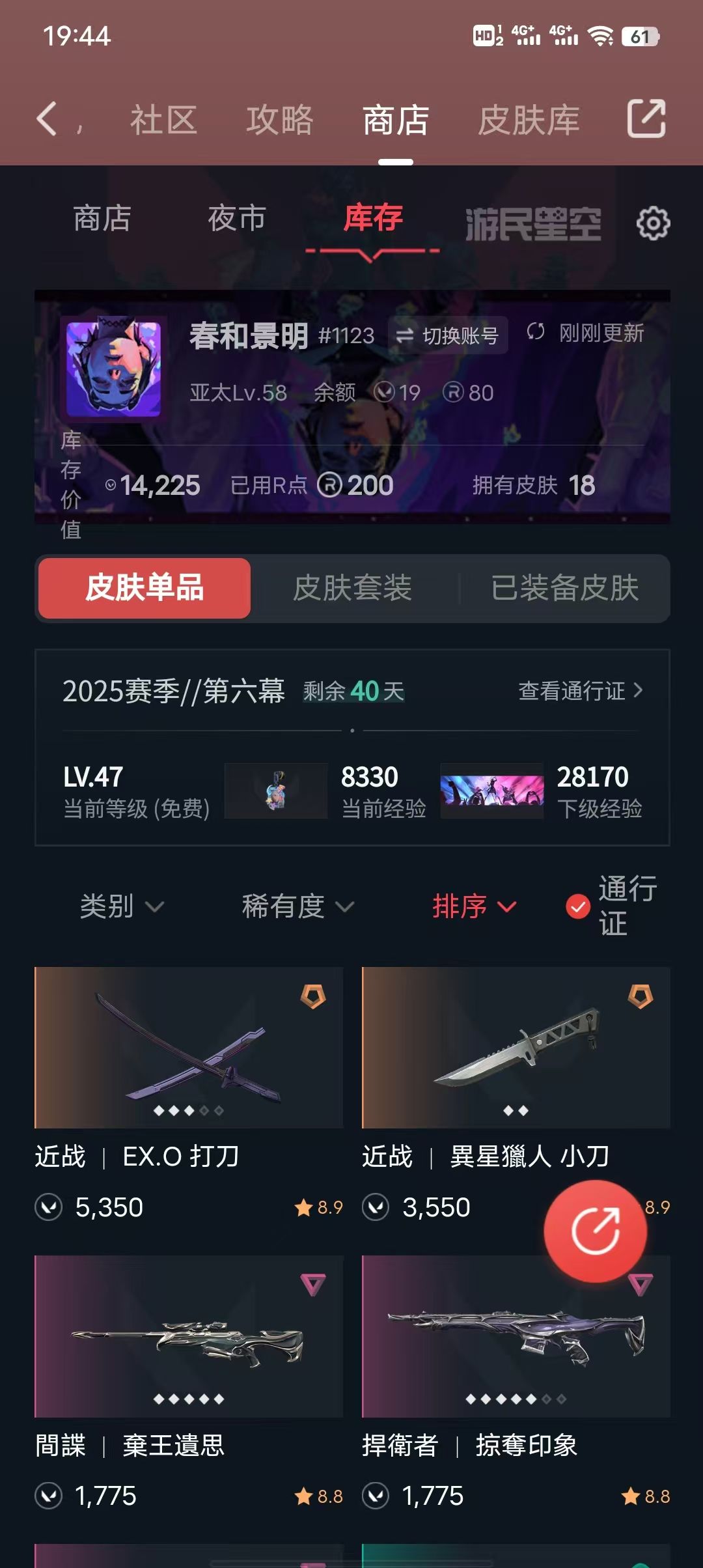
Task: Tap 切换账号 to switch account
Action: click(448, 335)
